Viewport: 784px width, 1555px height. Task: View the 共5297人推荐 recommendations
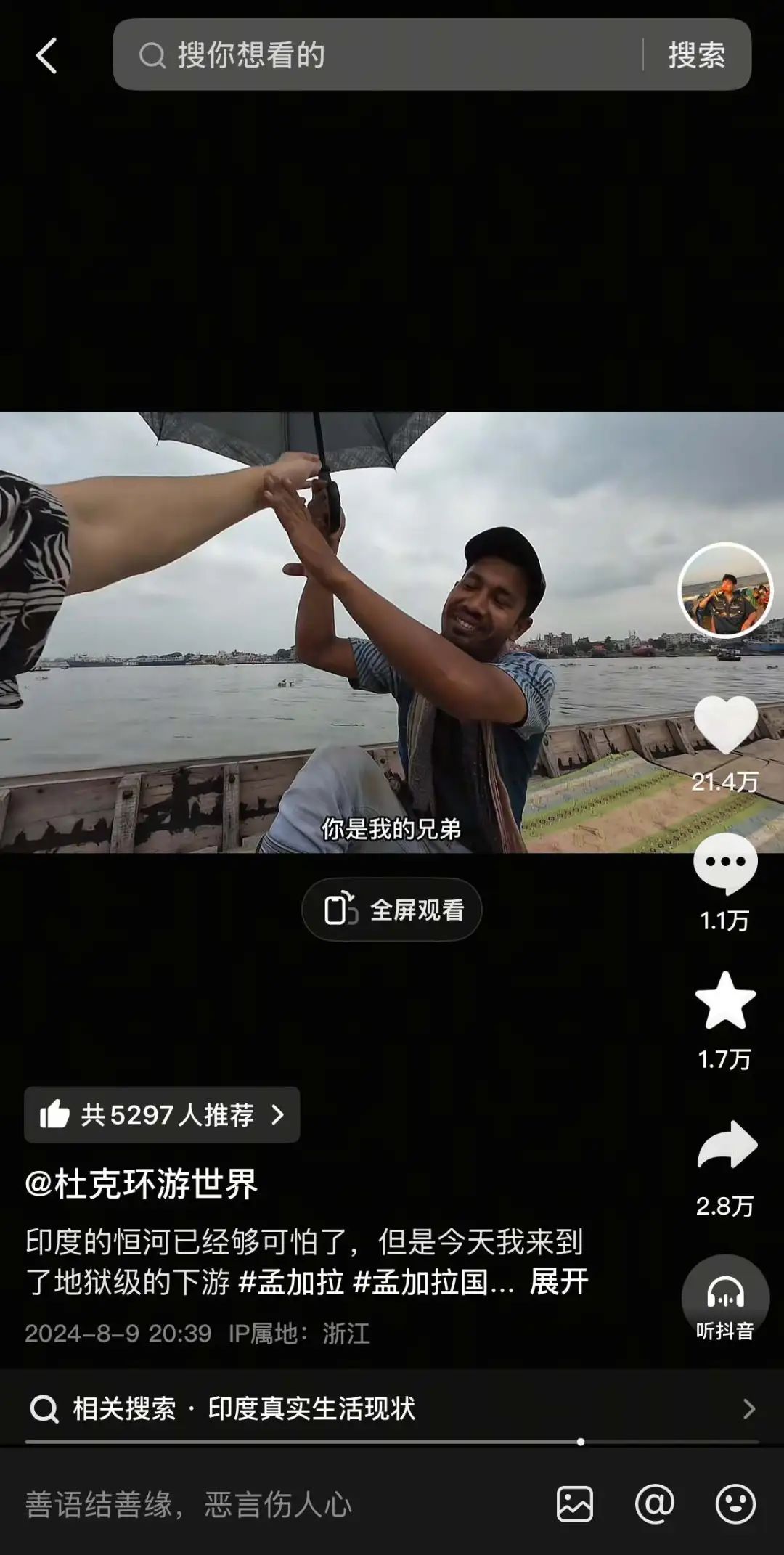(162, 1114)
